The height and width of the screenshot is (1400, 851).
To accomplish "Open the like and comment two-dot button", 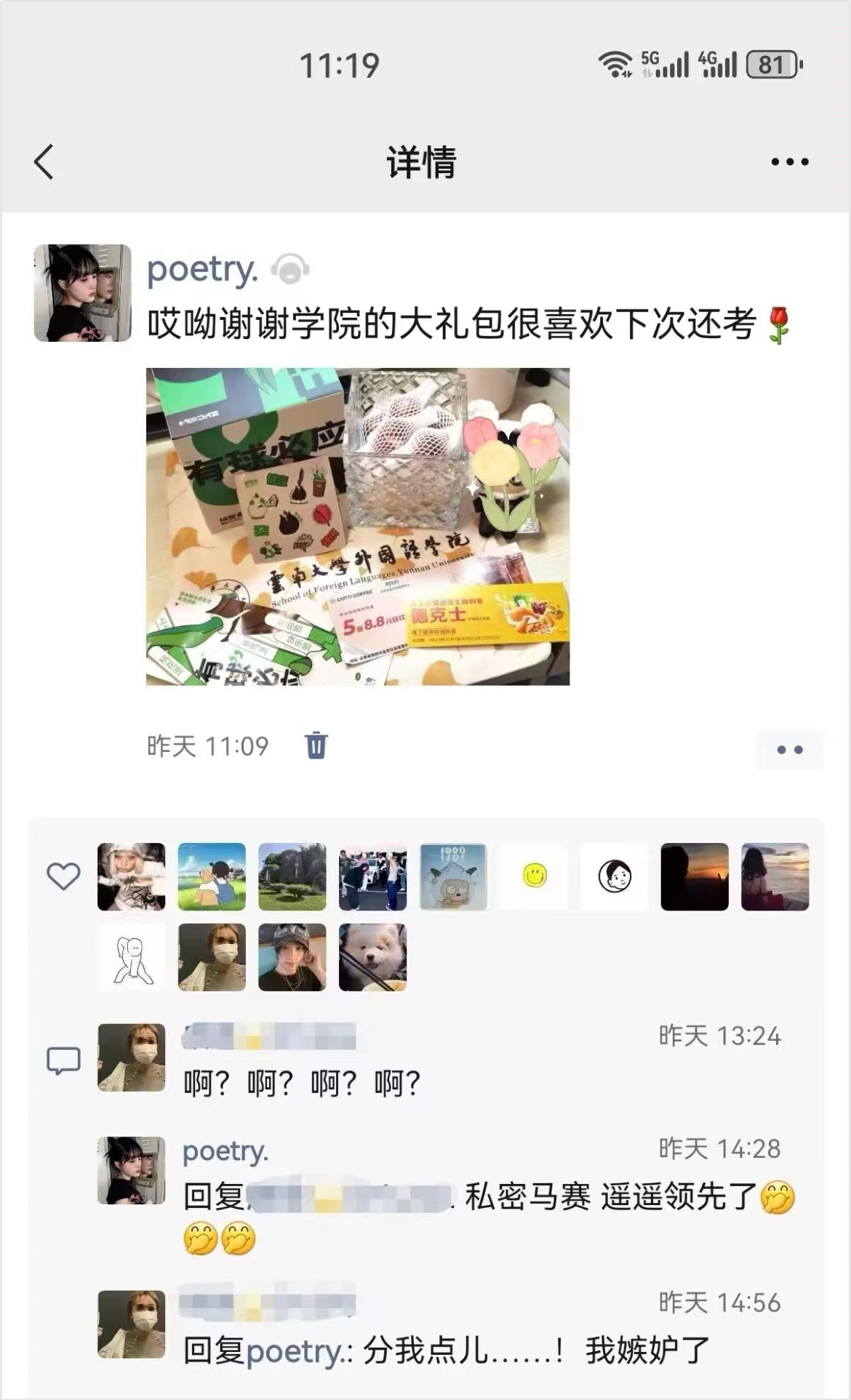I will [789, 750].
